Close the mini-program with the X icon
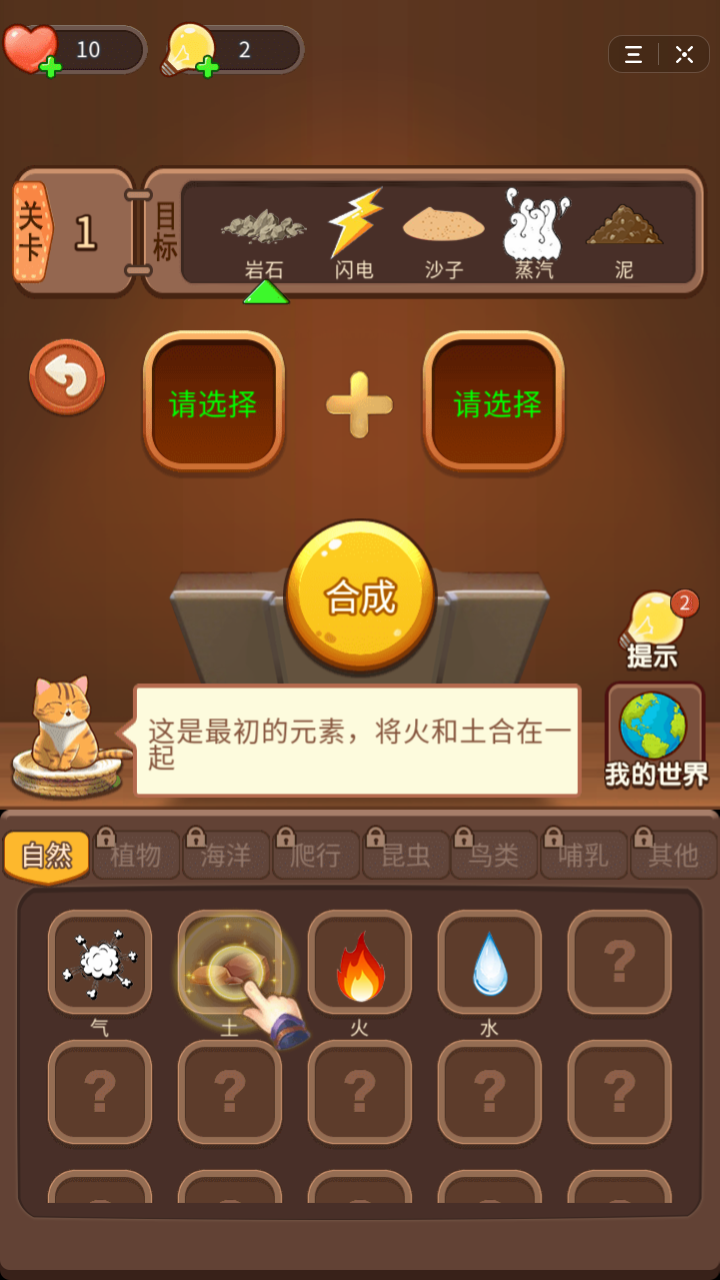The image size is (720, 1280). pos(684,55)
